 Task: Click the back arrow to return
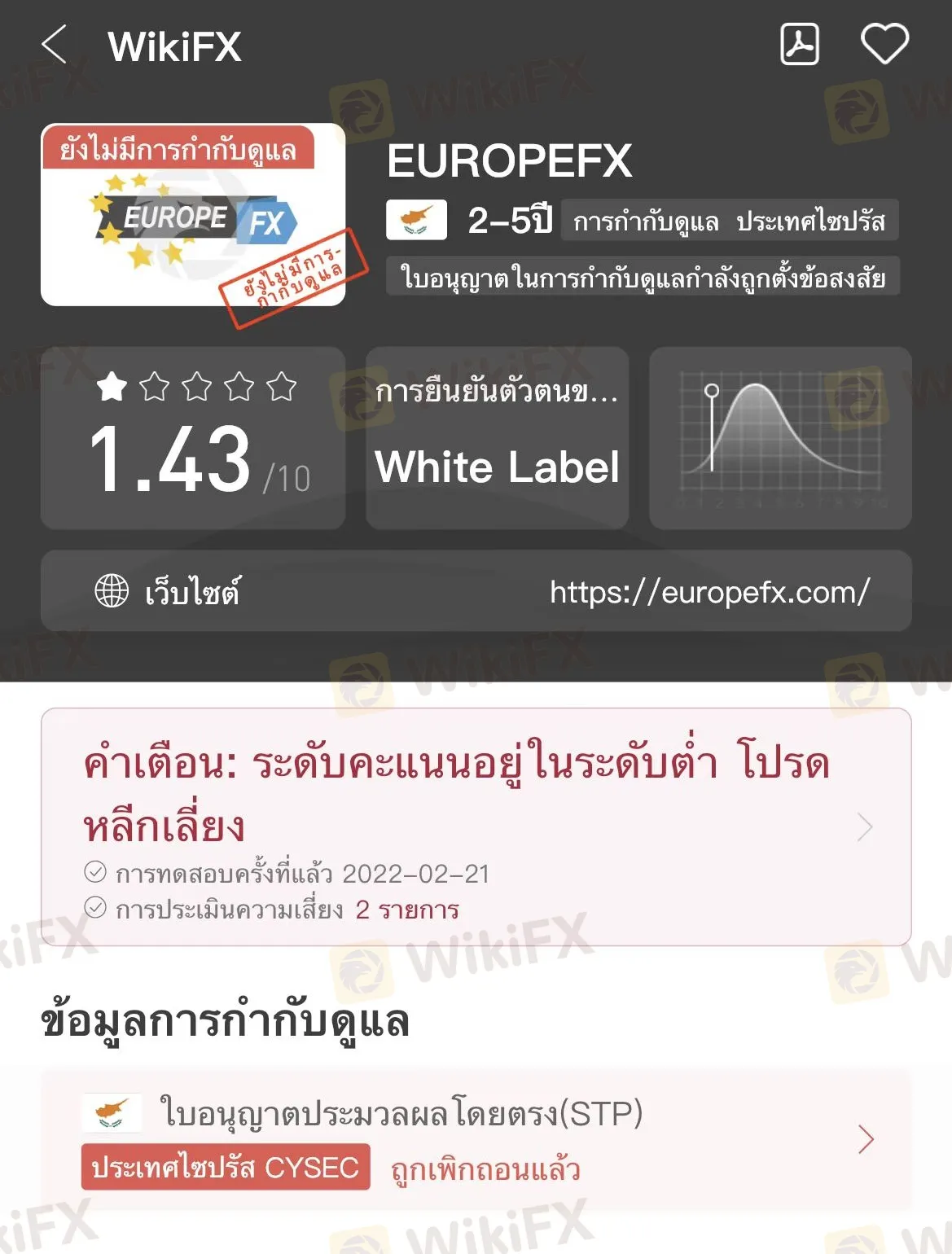click(53, 45)
